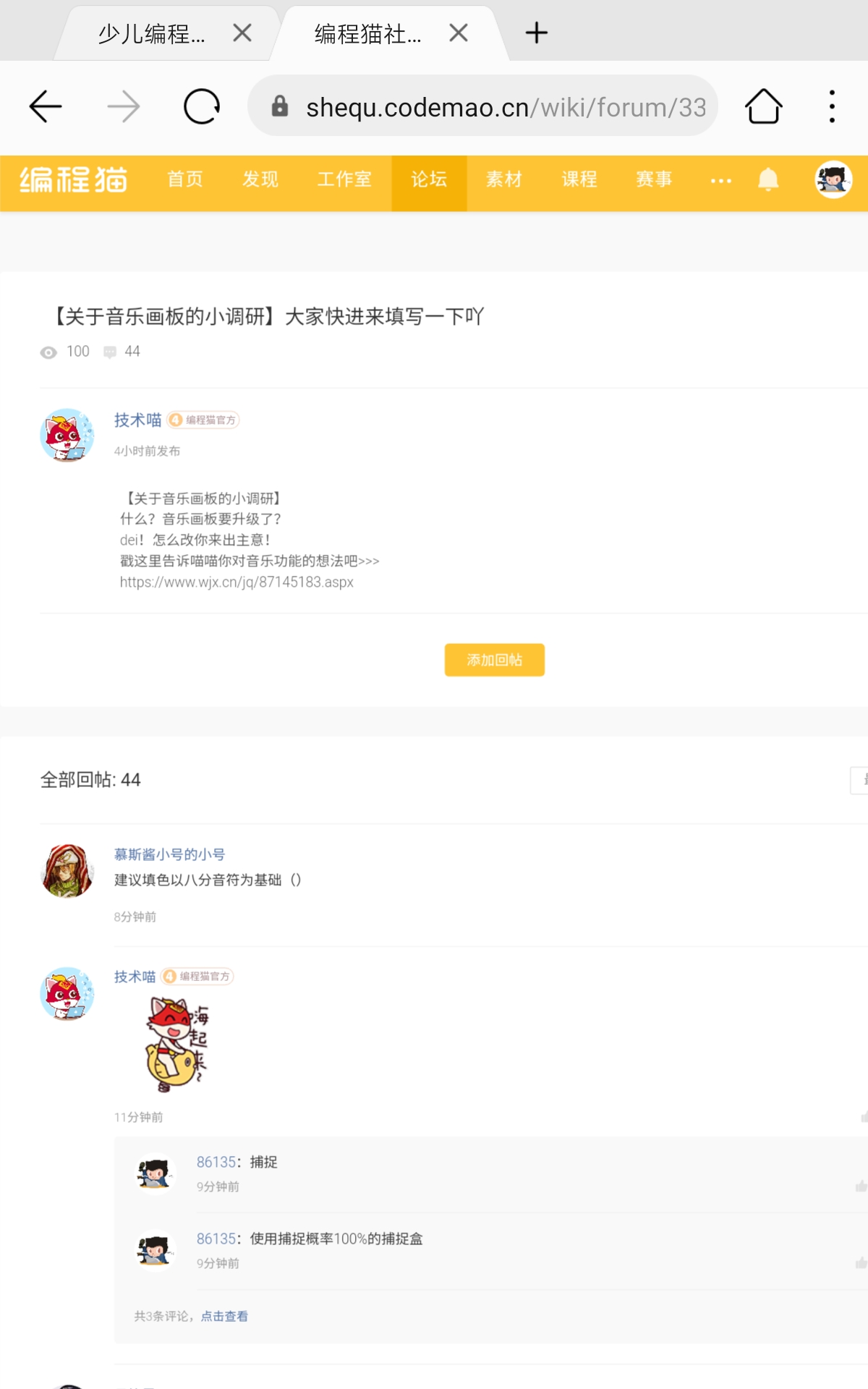
Task: Go back using the browser back arrow
Action: 46,107
